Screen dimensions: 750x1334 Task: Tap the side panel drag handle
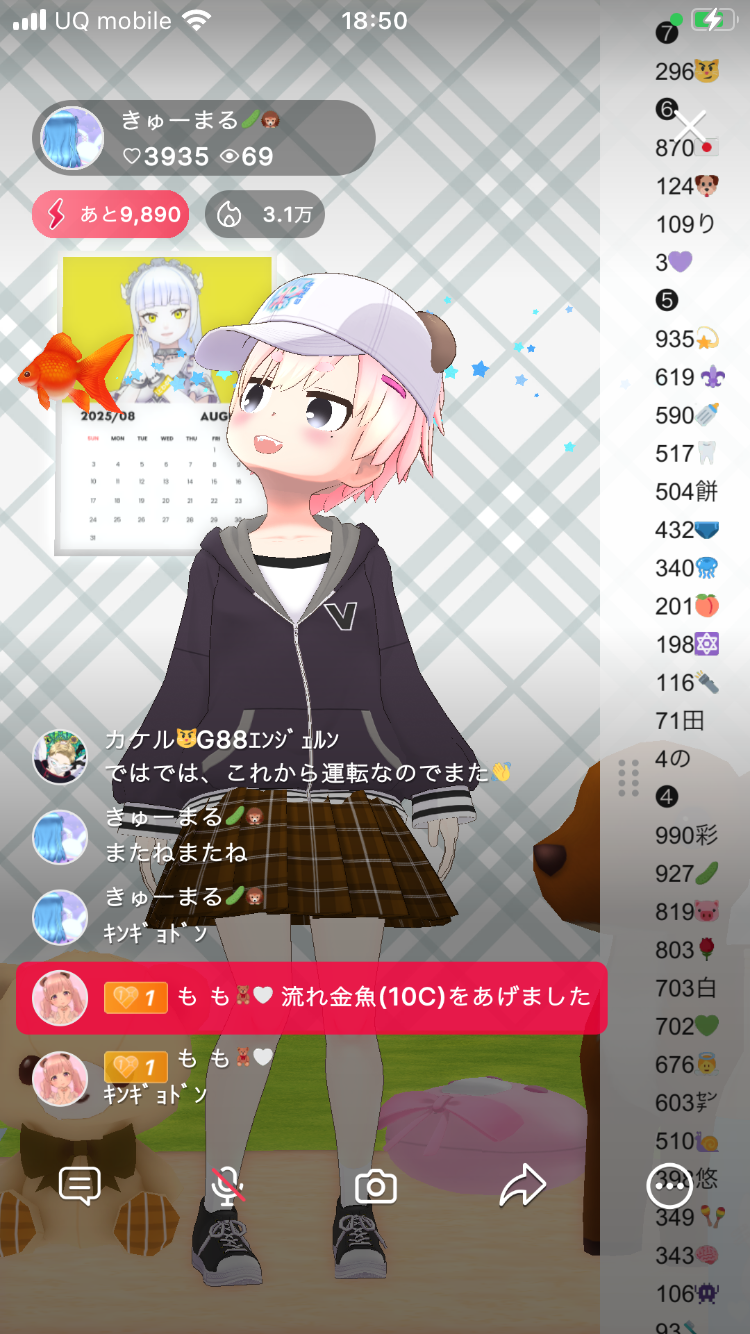628,778
